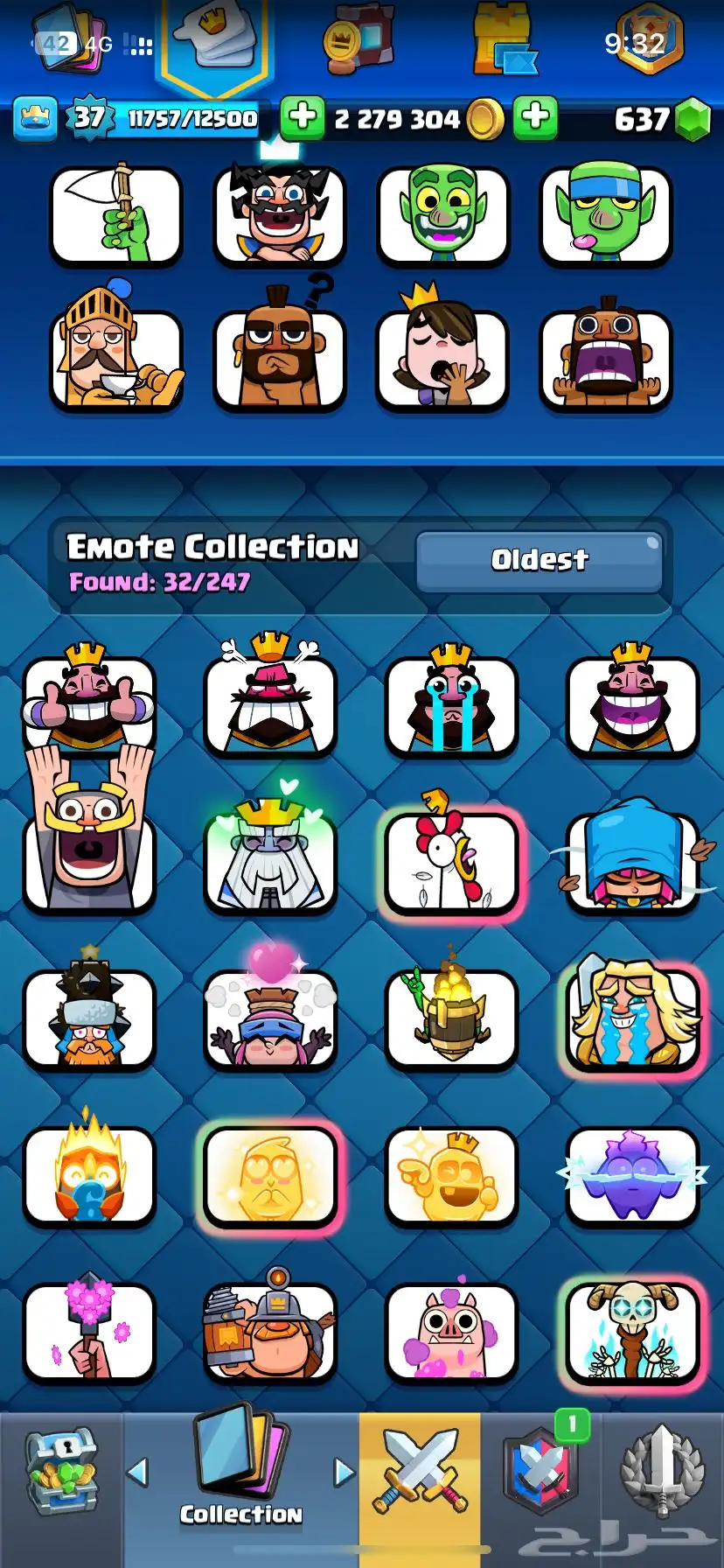Select the pink pig emote

451,1332
